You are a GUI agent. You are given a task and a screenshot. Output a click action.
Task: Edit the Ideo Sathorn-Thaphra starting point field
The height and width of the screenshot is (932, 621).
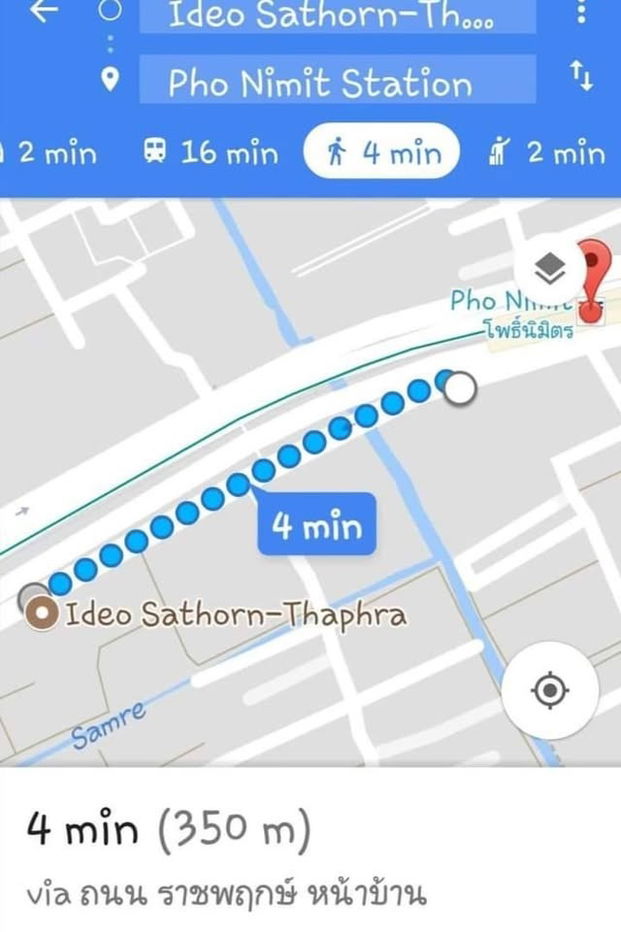tap(337, 15)
